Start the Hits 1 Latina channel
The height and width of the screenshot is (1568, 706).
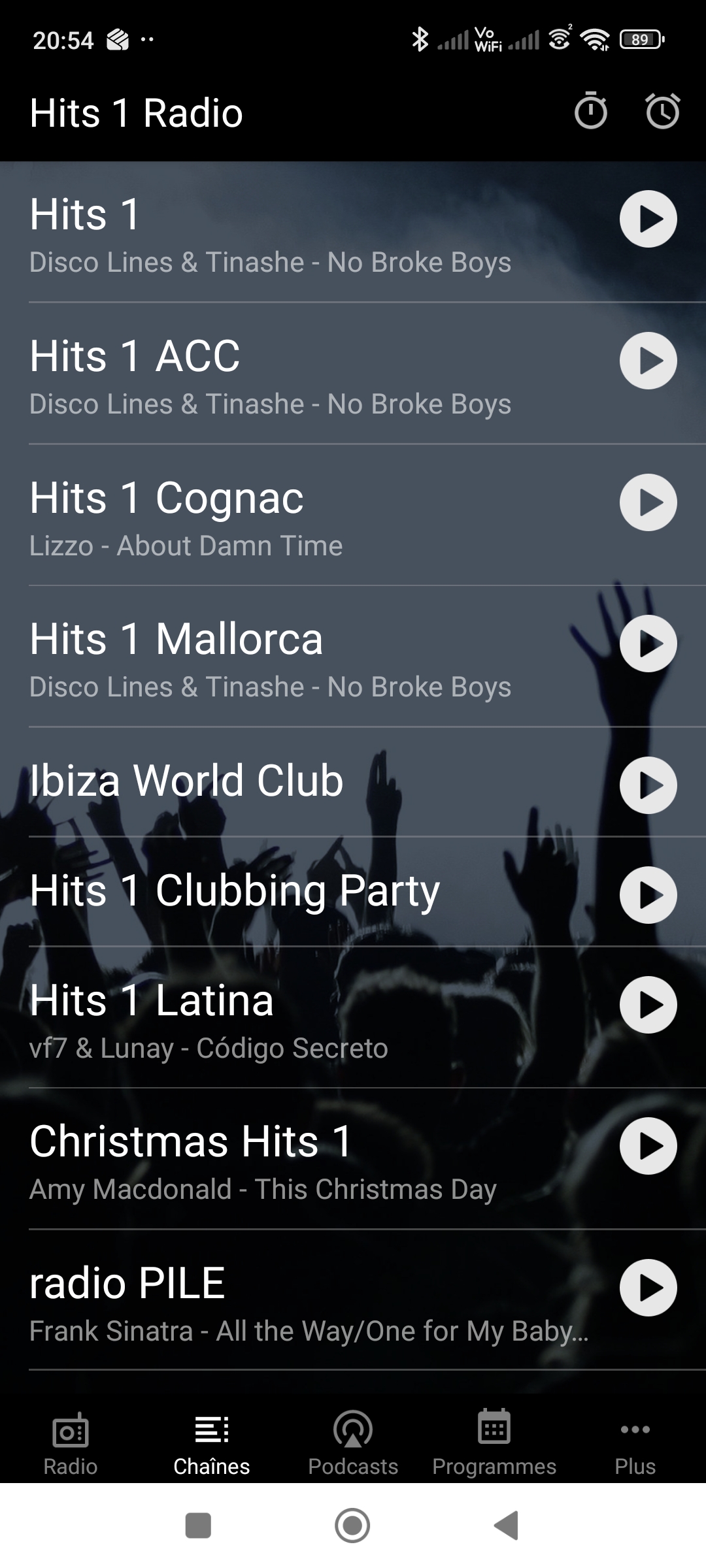click(x=648, y=1005)
